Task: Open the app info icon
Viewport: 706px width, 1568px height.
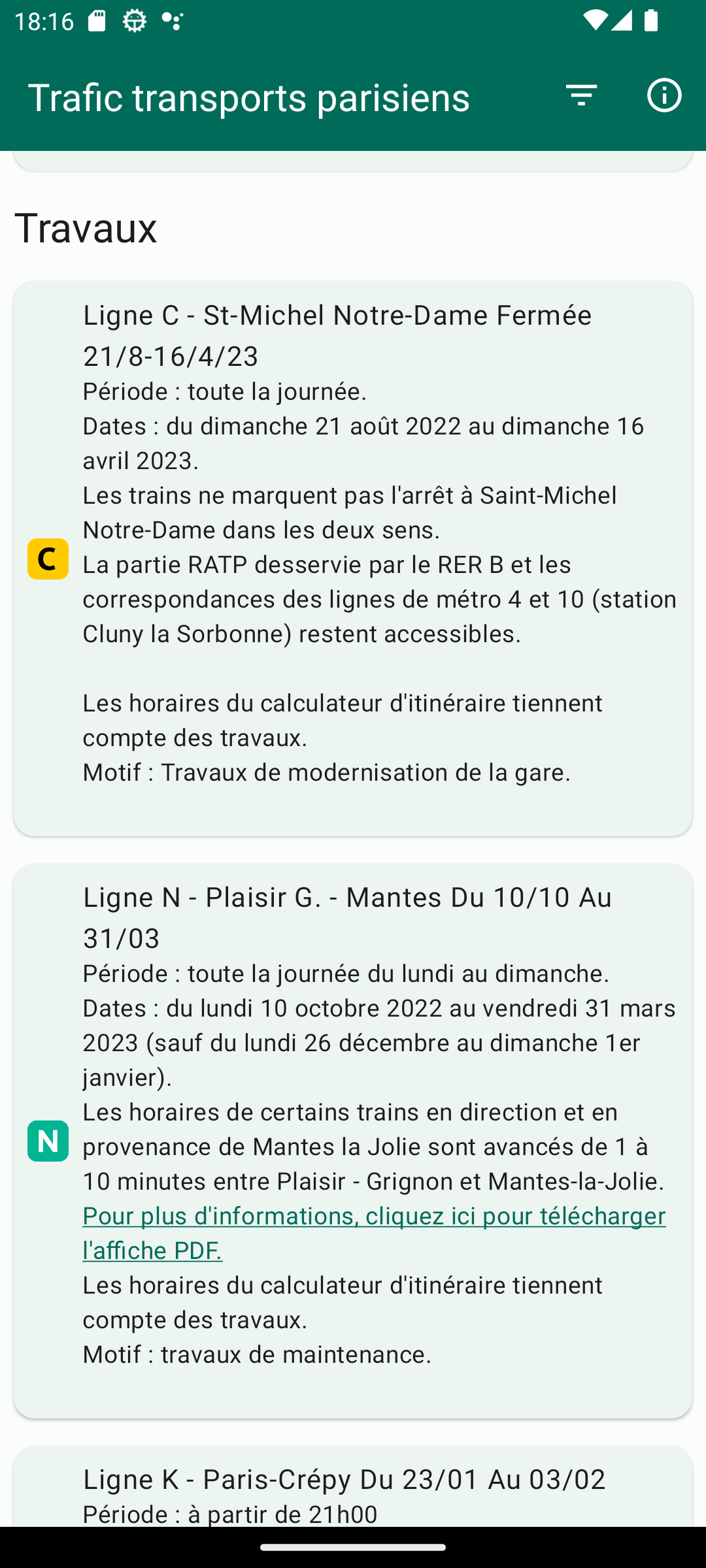Action: coord(664,96)
